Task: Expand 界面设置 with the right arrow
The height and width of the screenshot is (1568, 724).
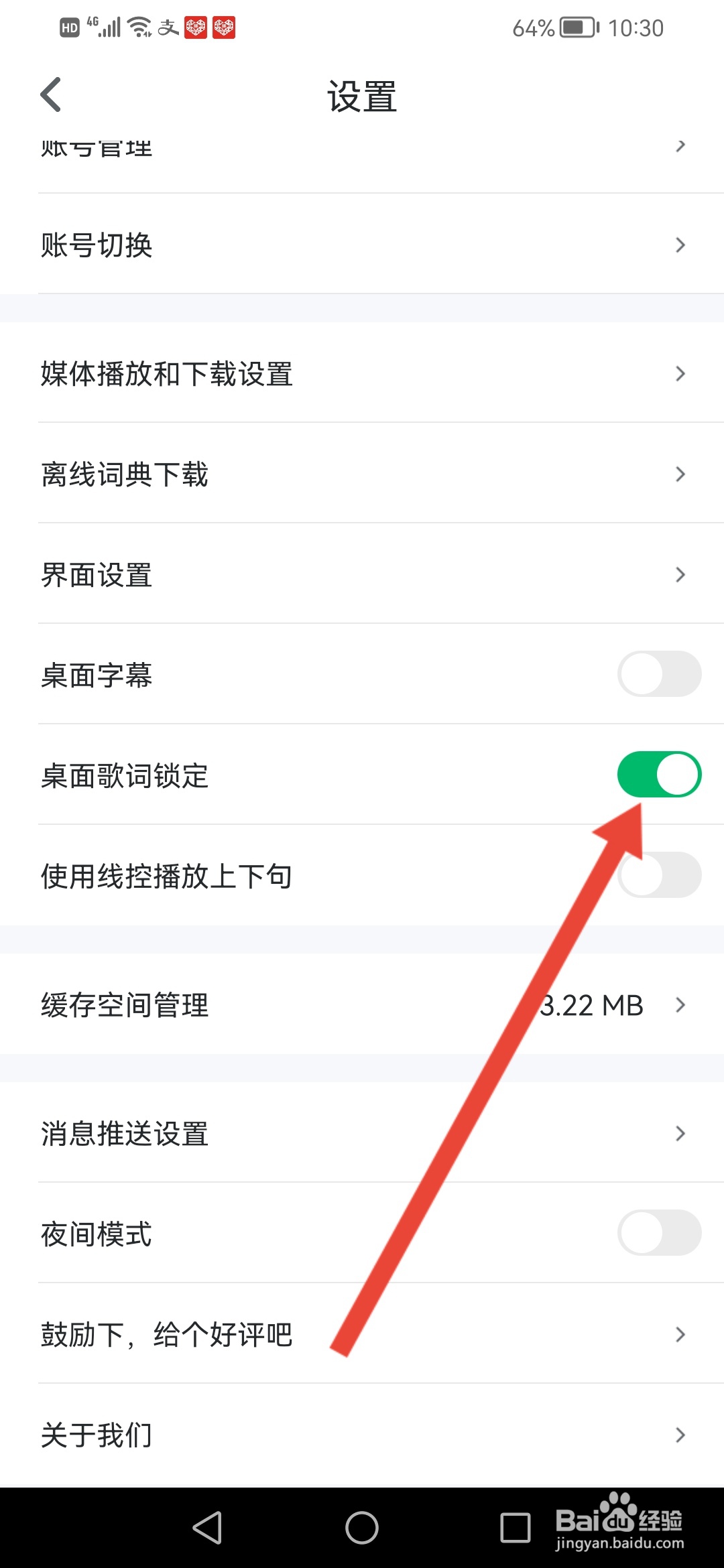Action: pos(680,574)
